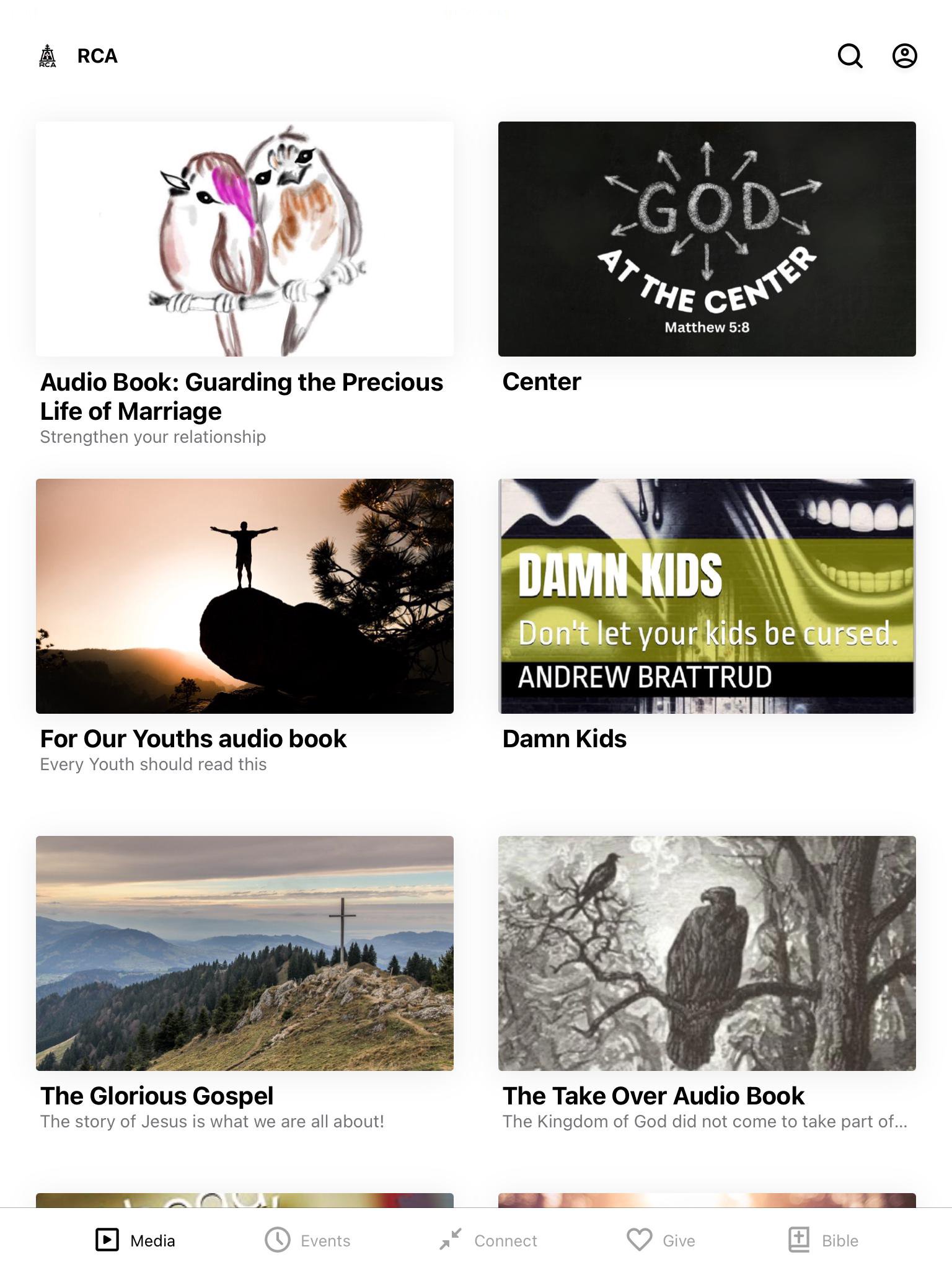This screenshot has width=952, height=1270.
Task: Switch to the Connect tab
Action: [x=488, y=1240]
